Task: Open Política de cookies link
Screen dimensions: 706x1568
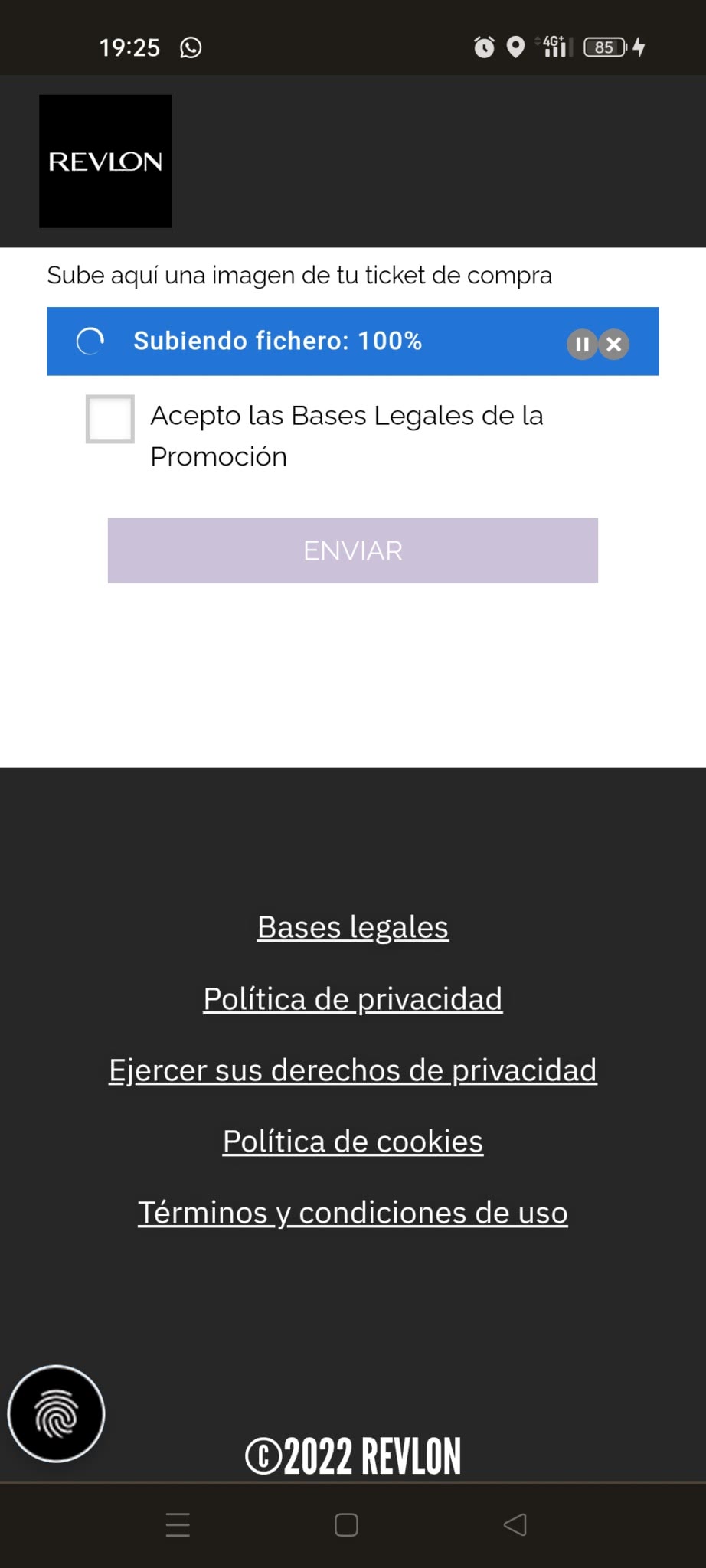Action: coord(352,1142)
